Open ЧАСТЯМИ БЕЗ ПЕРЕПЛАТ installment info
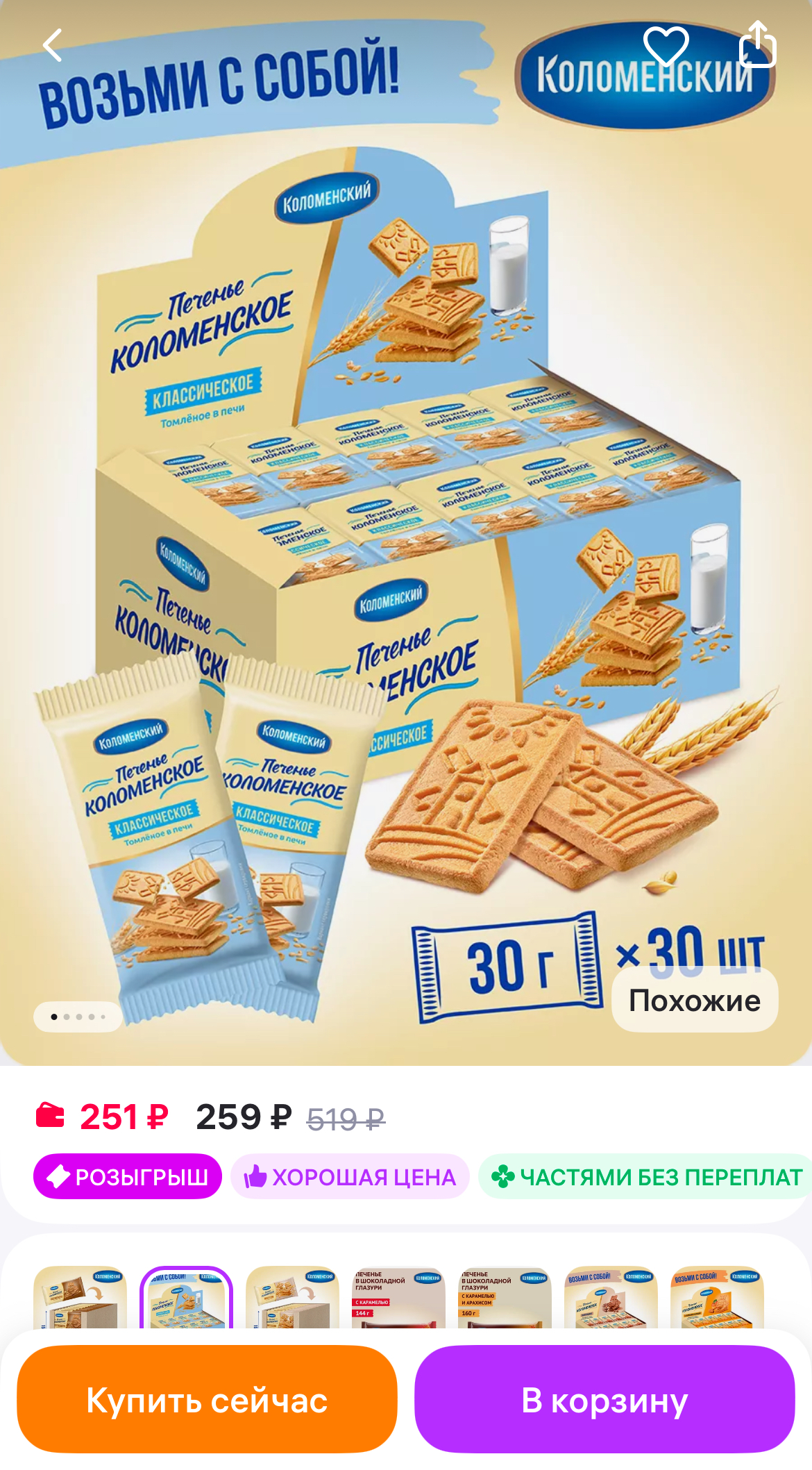 coord(646,1176)
